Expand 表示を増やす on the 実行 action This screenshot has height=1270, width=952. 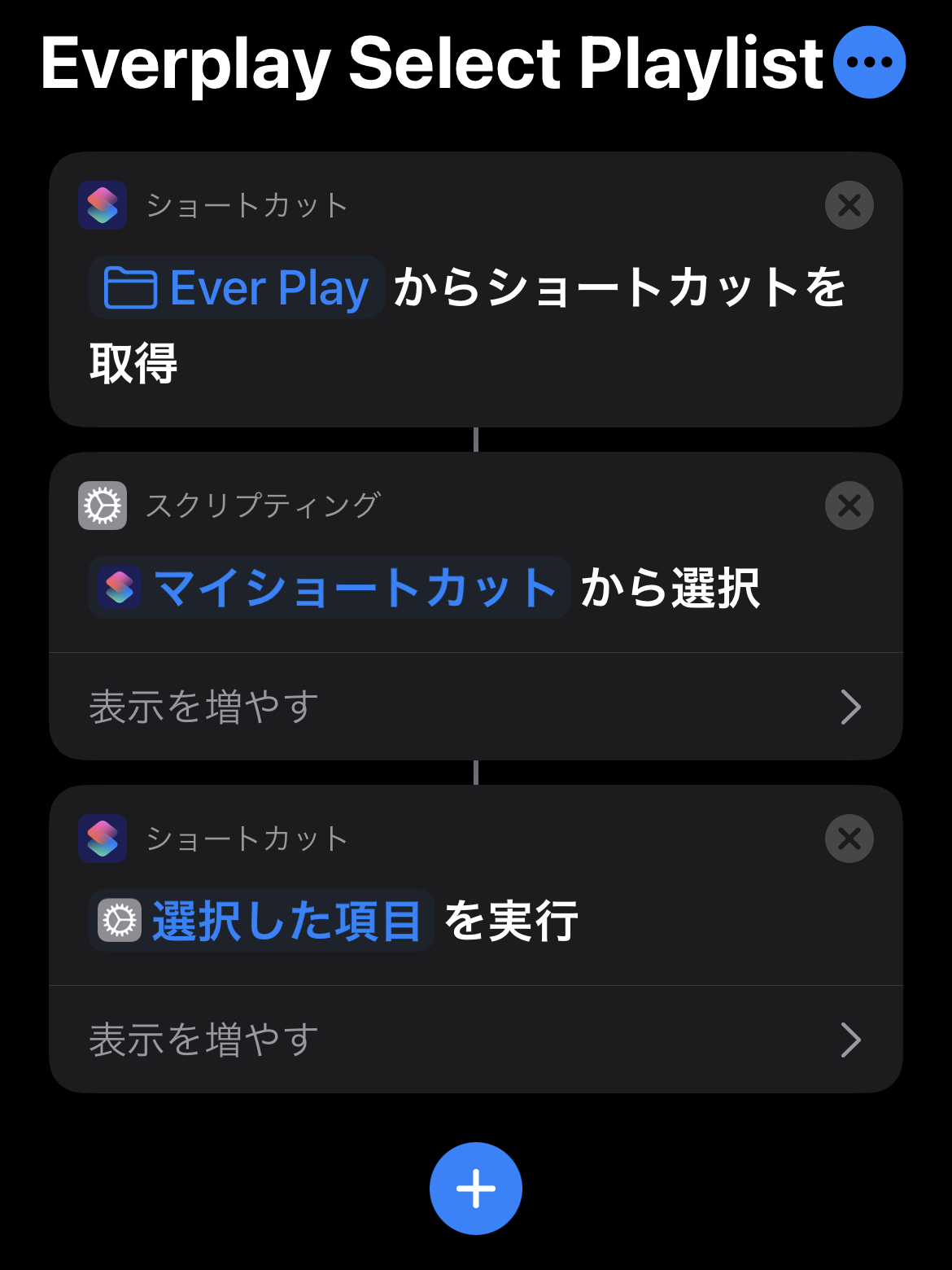(203, 1038)
